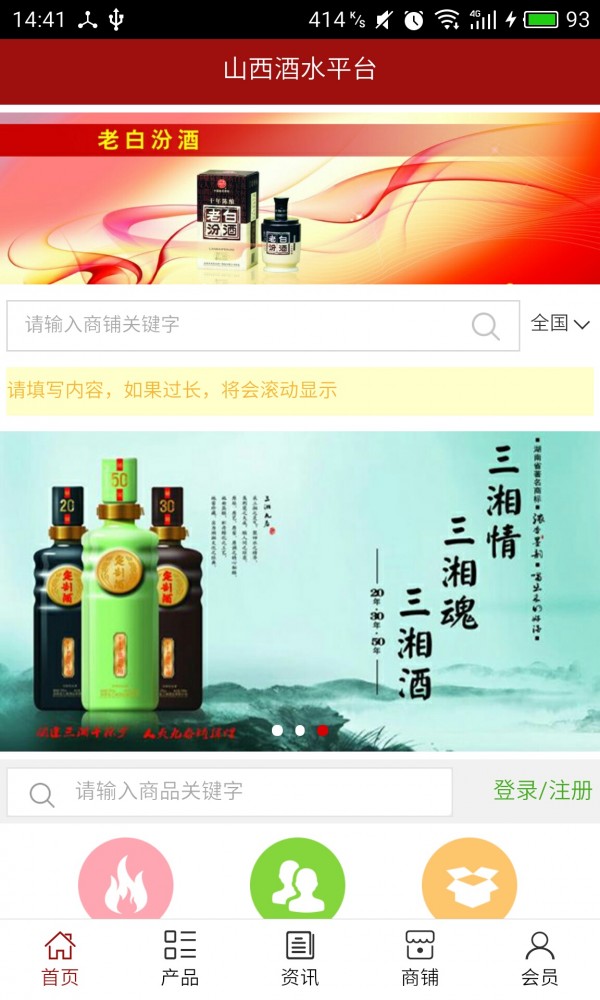Switch to the 资讯 tab
The width and height of the screenshot is (600, 1000).
click(x=300, y=958)
